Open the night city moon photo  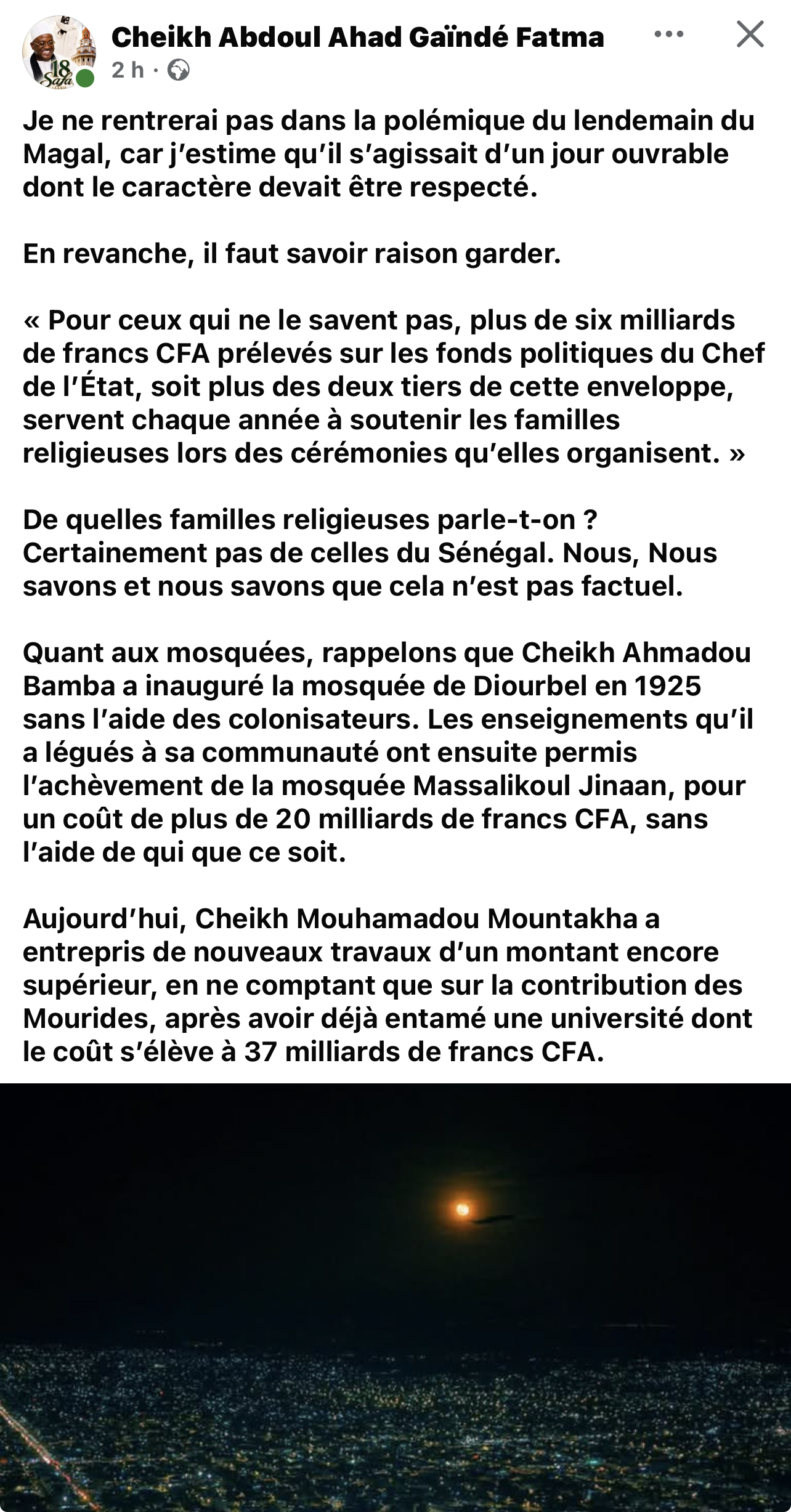coord(395,1297)
